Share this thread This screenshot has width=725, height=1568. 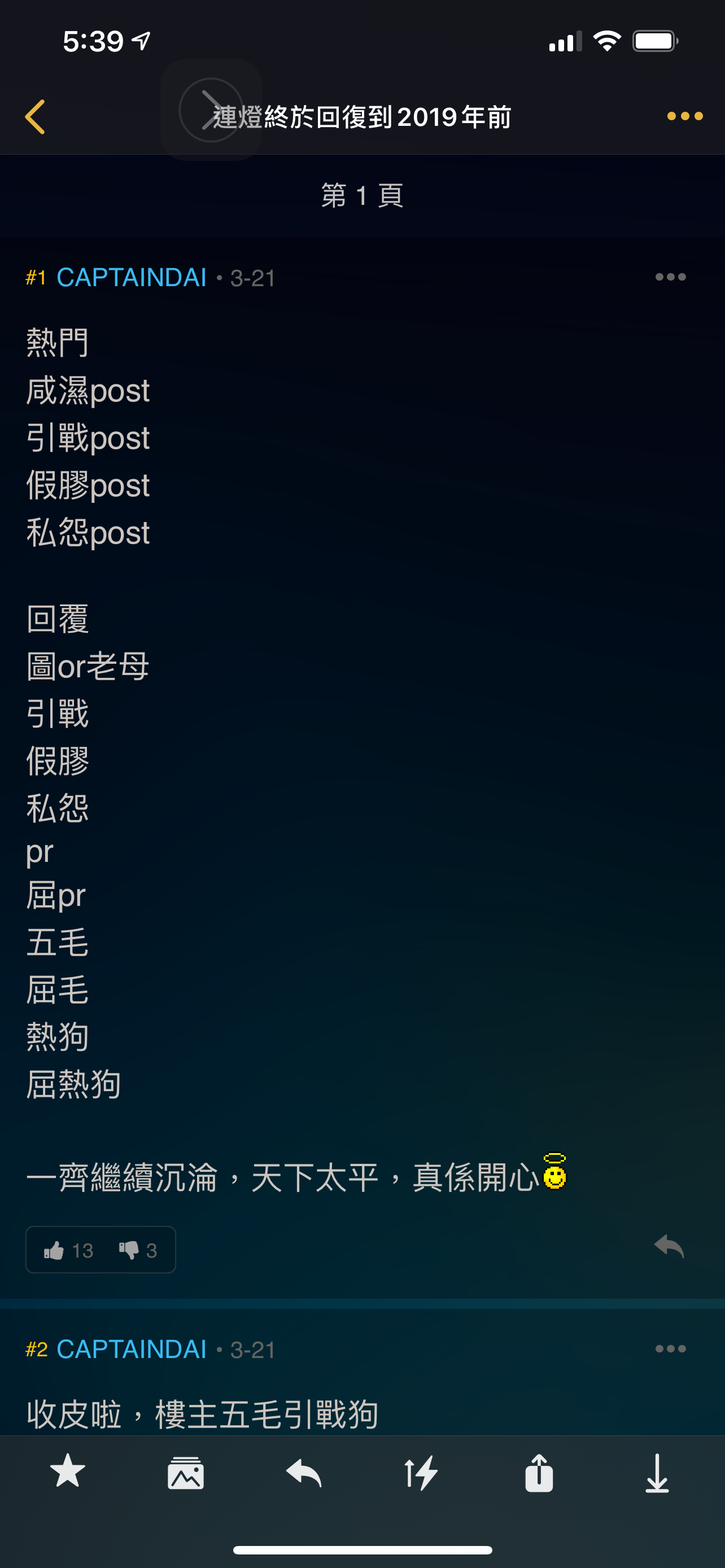point(539,1473)
